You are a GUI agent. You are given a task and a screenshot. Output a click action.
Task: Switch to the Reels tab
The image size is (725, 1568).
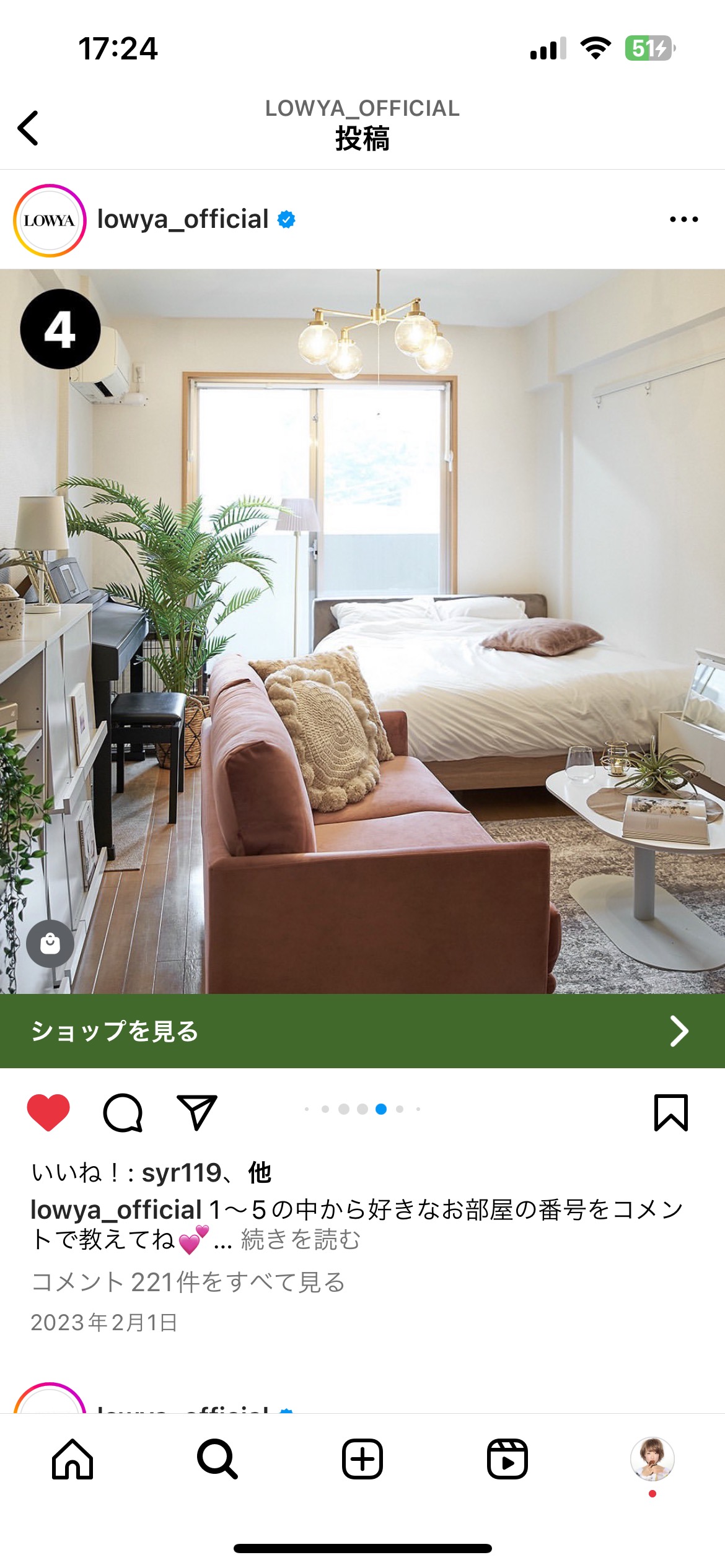pyautogui.click(x=507, y=1459)
